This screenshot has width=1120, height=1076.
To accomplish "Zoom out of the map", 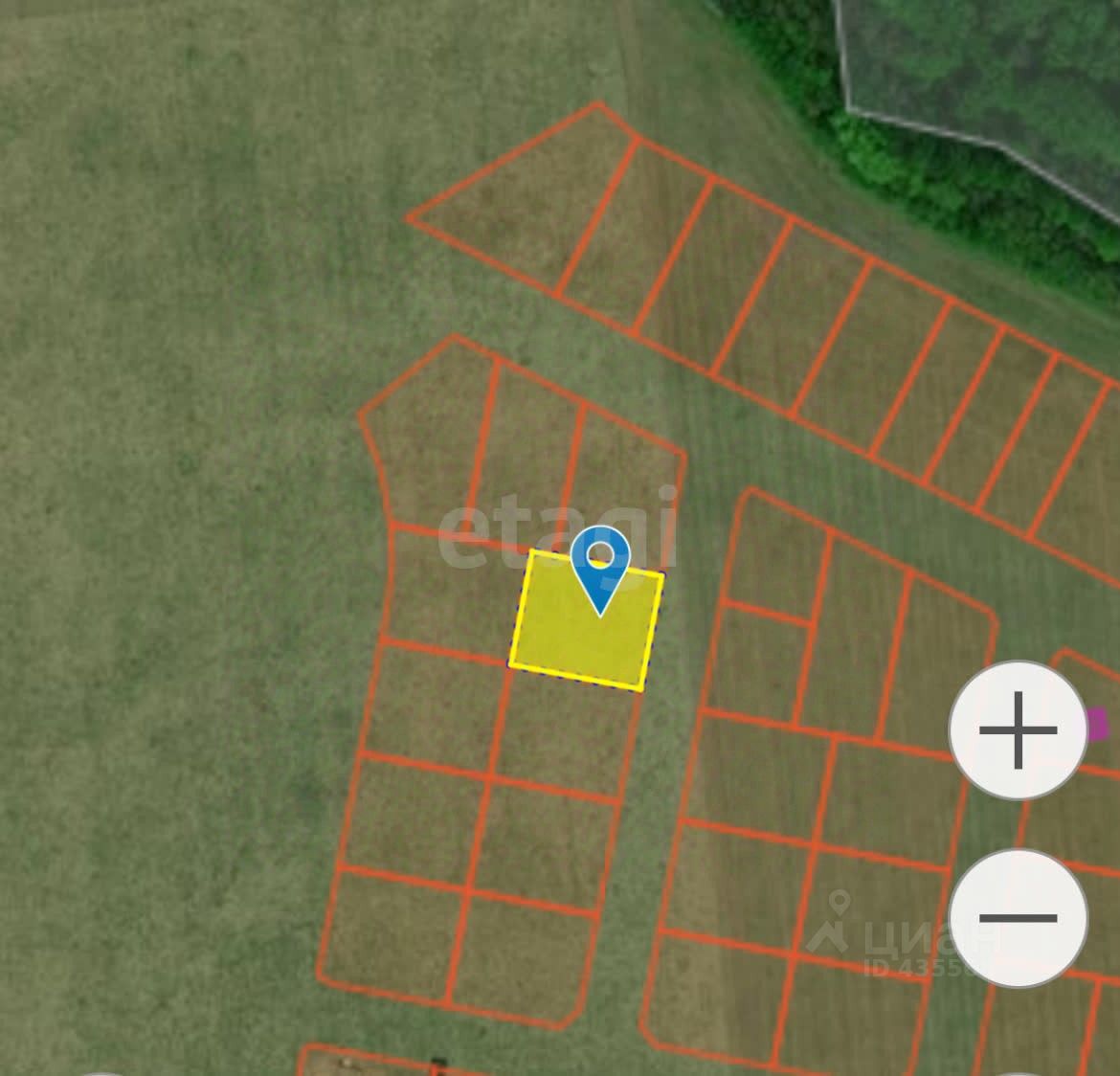I will 1018,916.
